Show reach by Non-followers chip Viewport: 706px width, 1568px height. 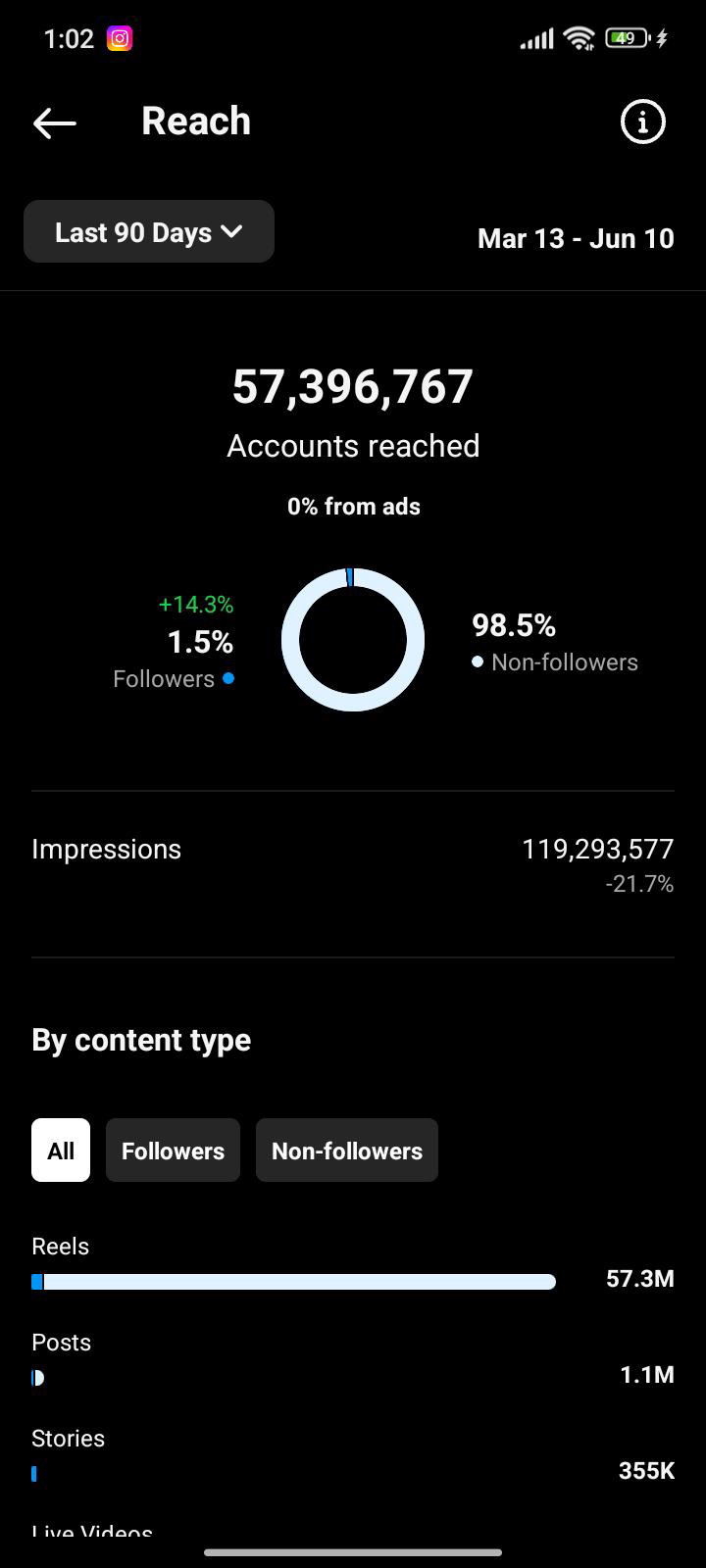pyautogui.click(x=347, y=1151)
